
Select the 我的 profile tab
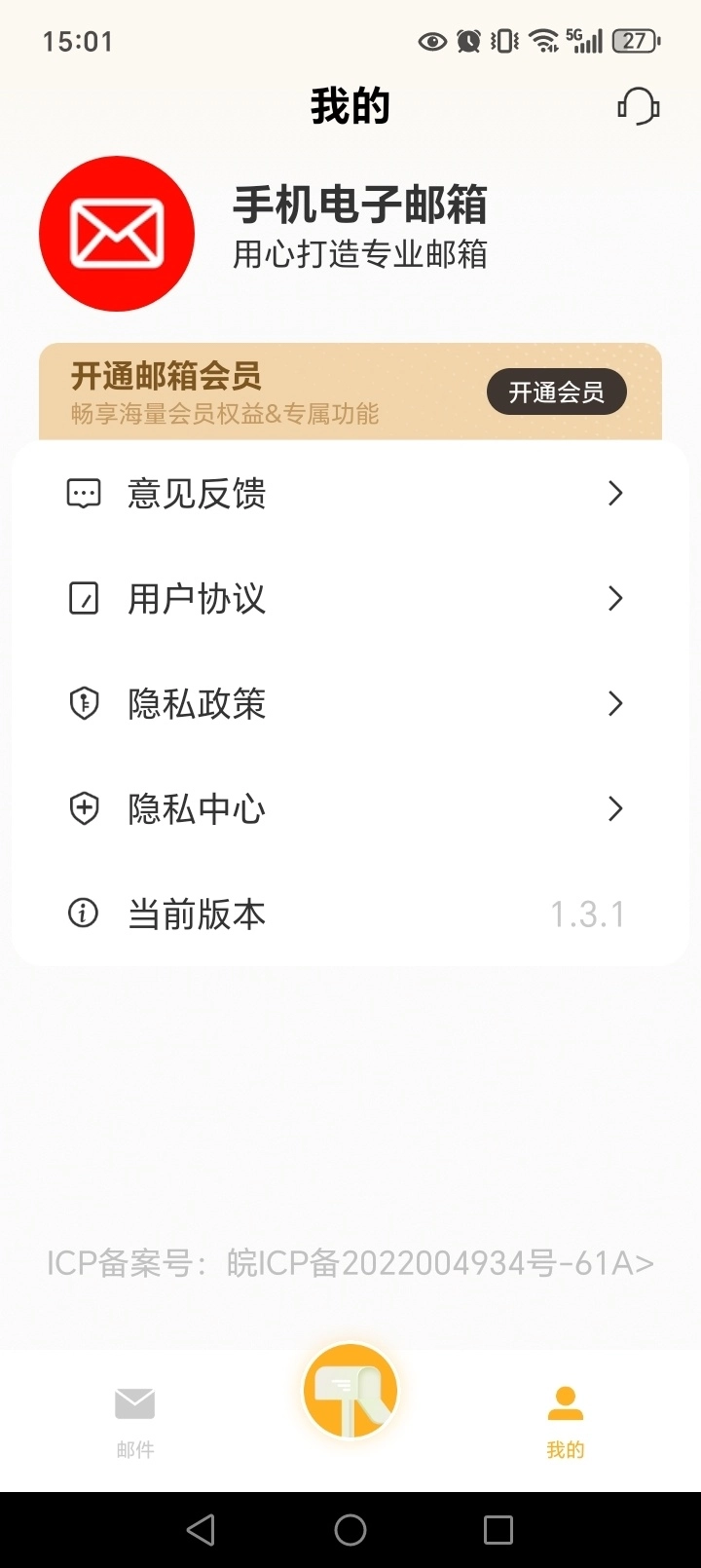(x=566, y=1419)
